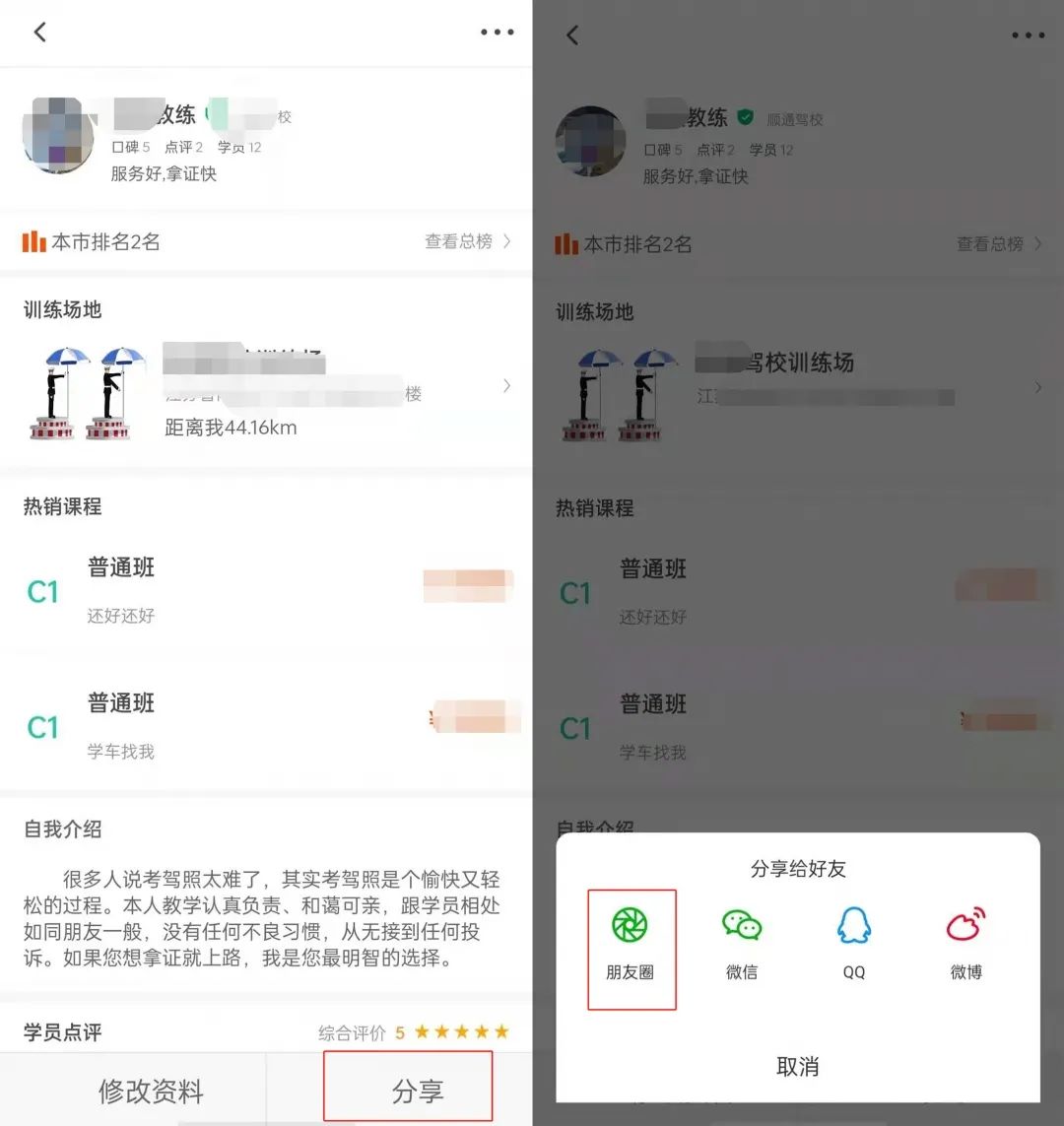1064x1126 pixels.
Task: Open sharing with the 分享 button
Action: point(417,1091)
